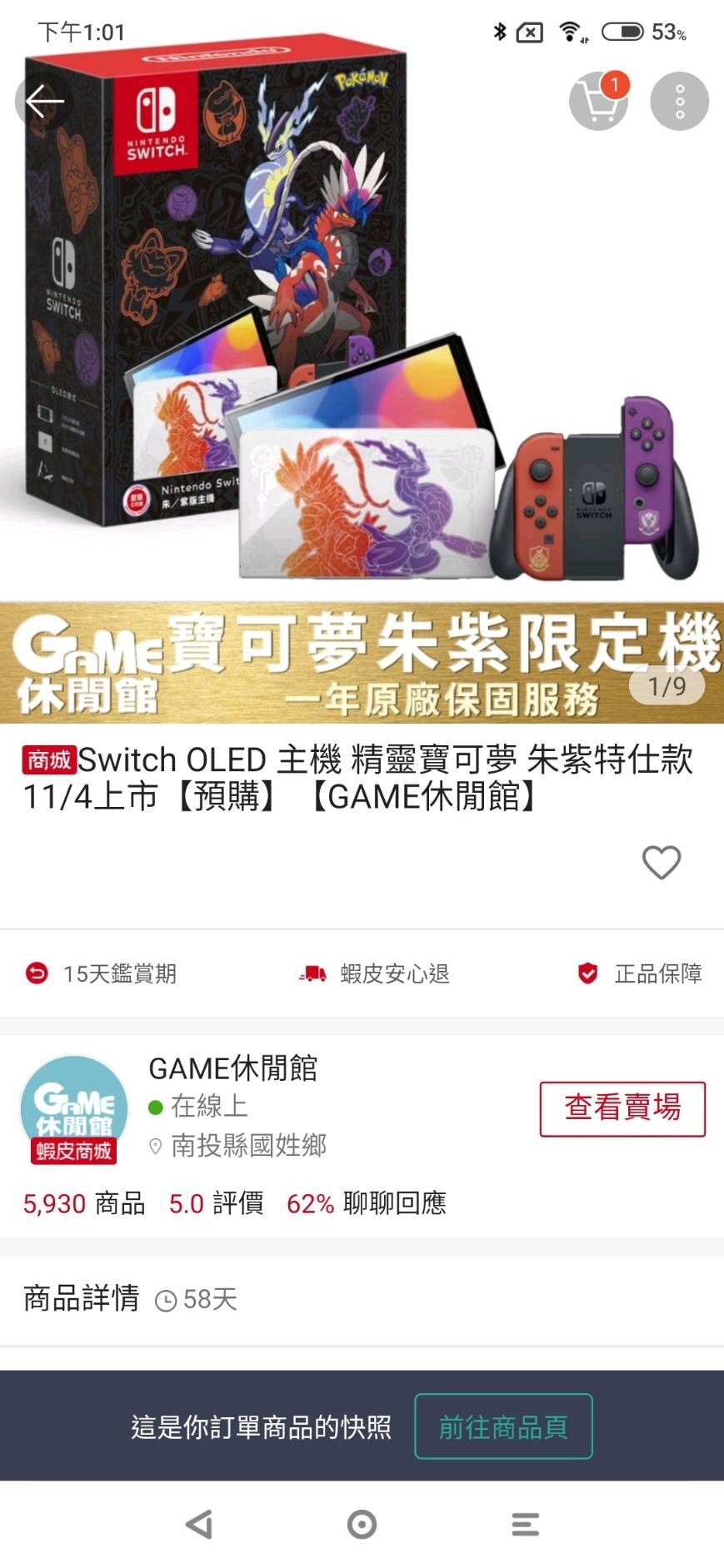Open the shopping cart with 1 item
The image size is (724, 1568).
(x=598, y=100)
